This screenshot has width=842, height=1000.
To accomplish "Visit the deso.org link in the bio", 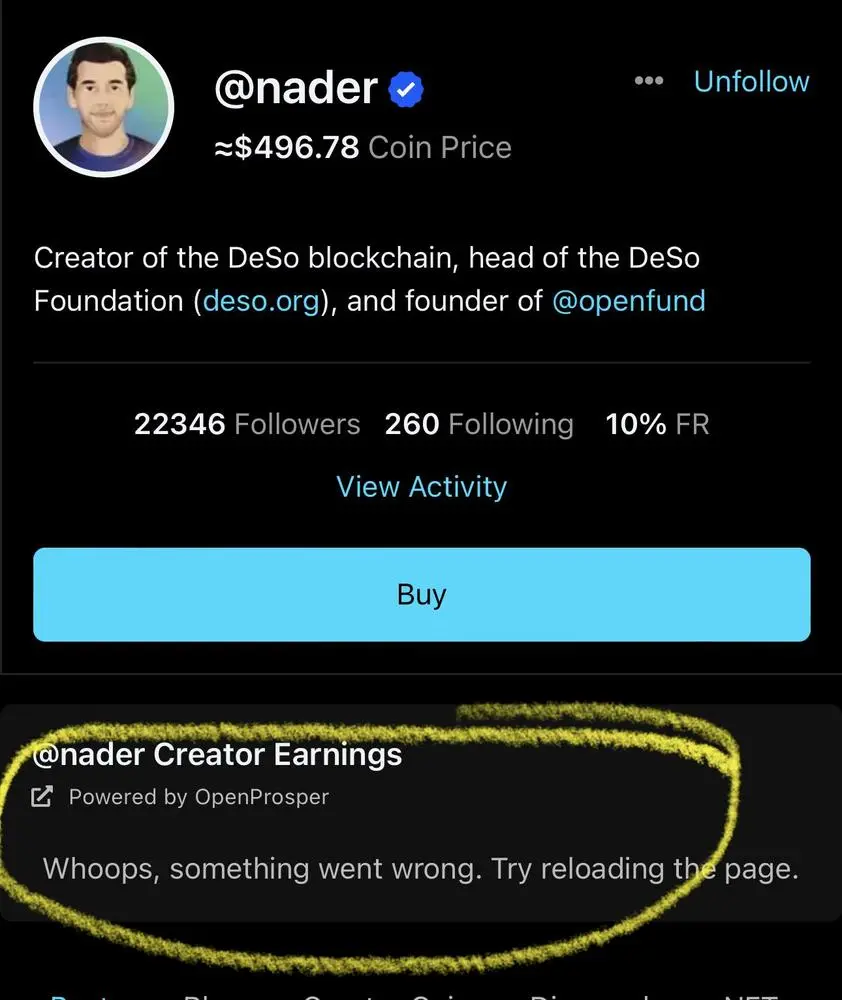I will point(261,301).
